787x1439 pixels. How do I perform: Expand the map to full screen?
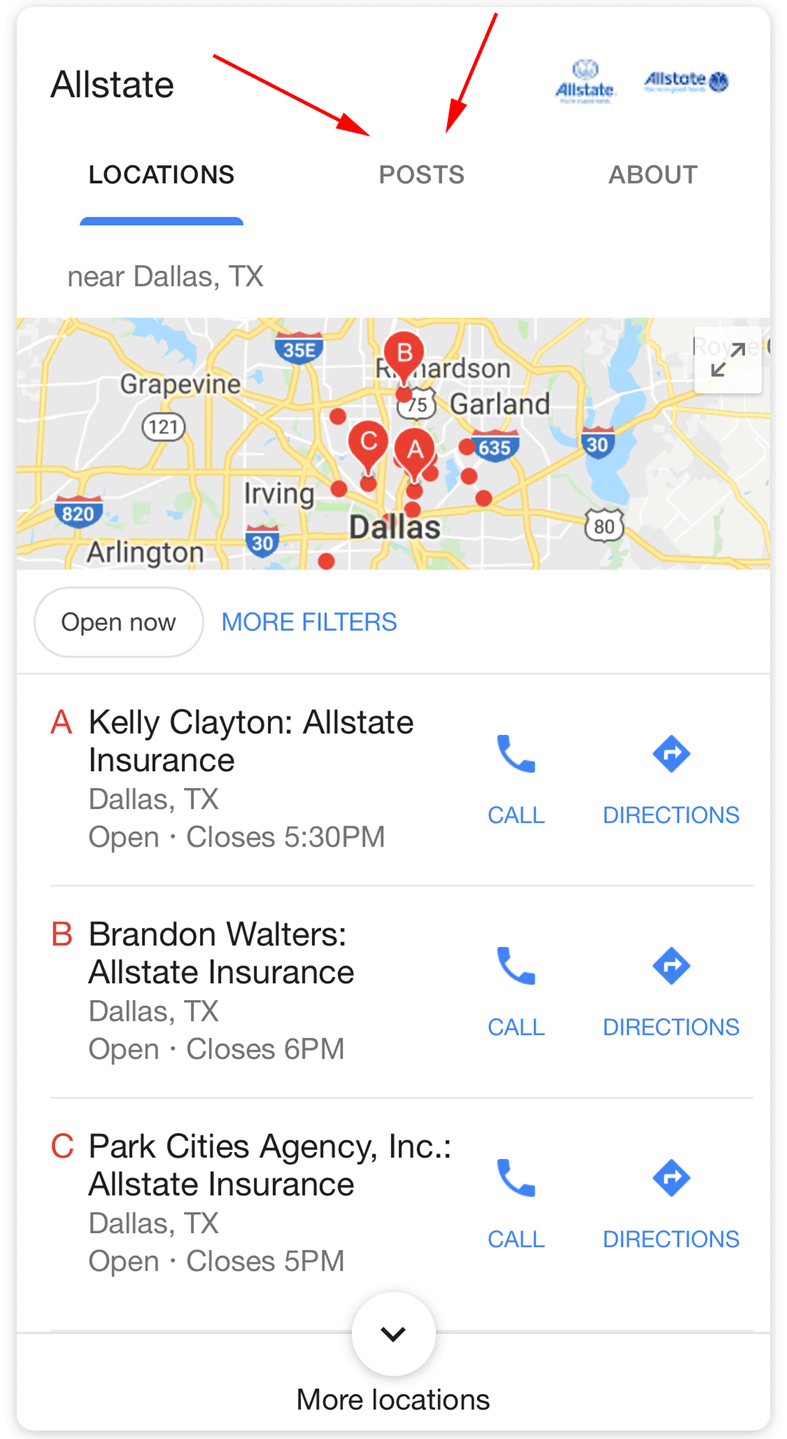coord(727,360)
